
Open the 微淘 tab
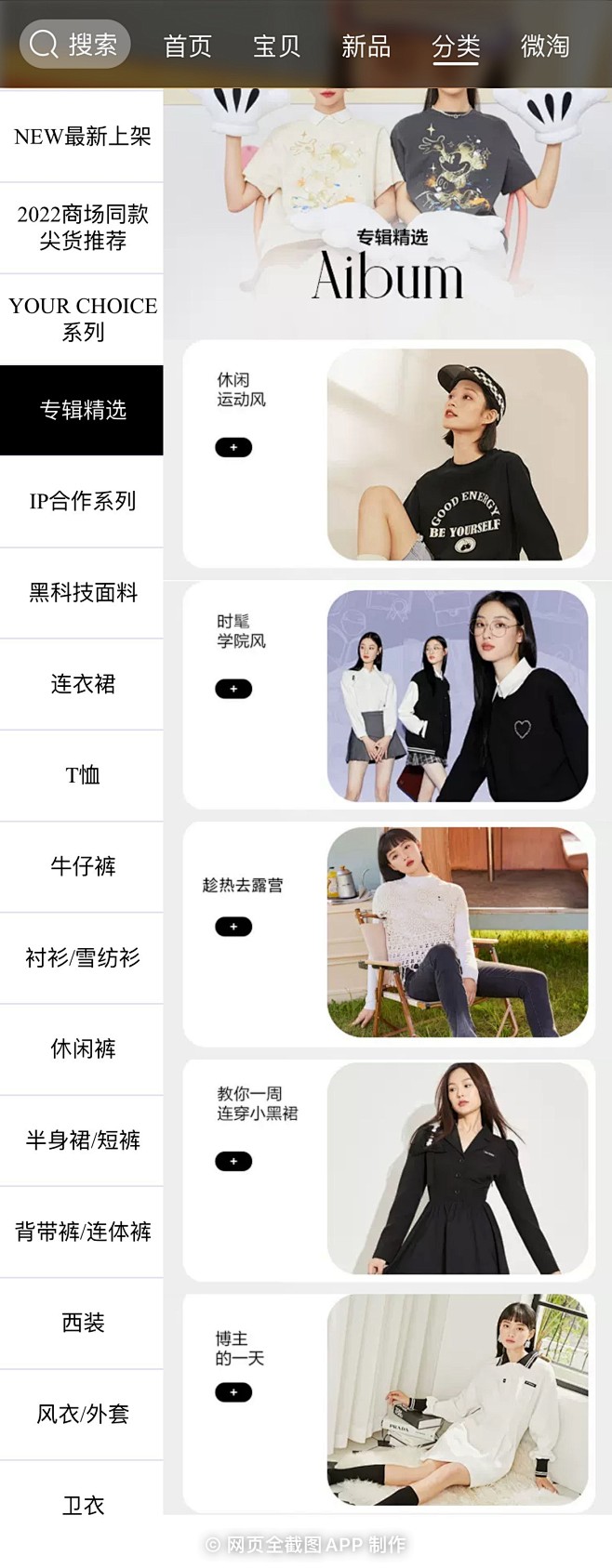545,46
